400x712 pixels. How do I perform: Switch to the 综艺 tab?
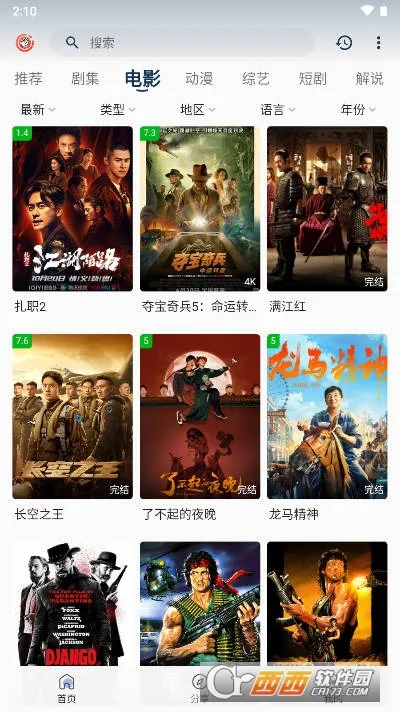[256, 79]
